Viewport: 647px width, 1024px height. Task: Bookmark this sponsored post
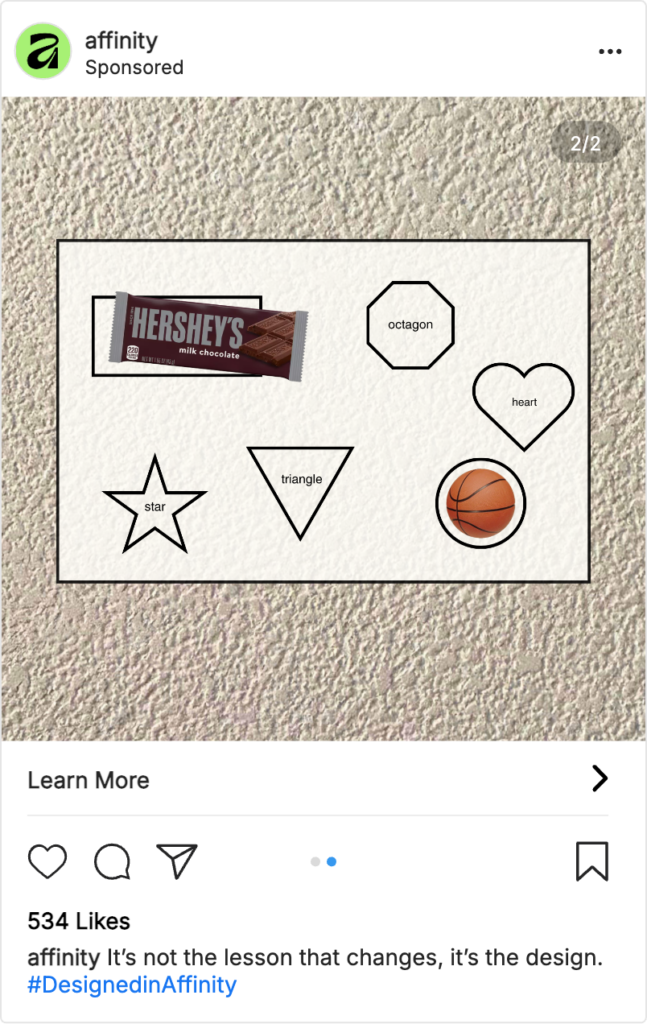tap(592, 861)
